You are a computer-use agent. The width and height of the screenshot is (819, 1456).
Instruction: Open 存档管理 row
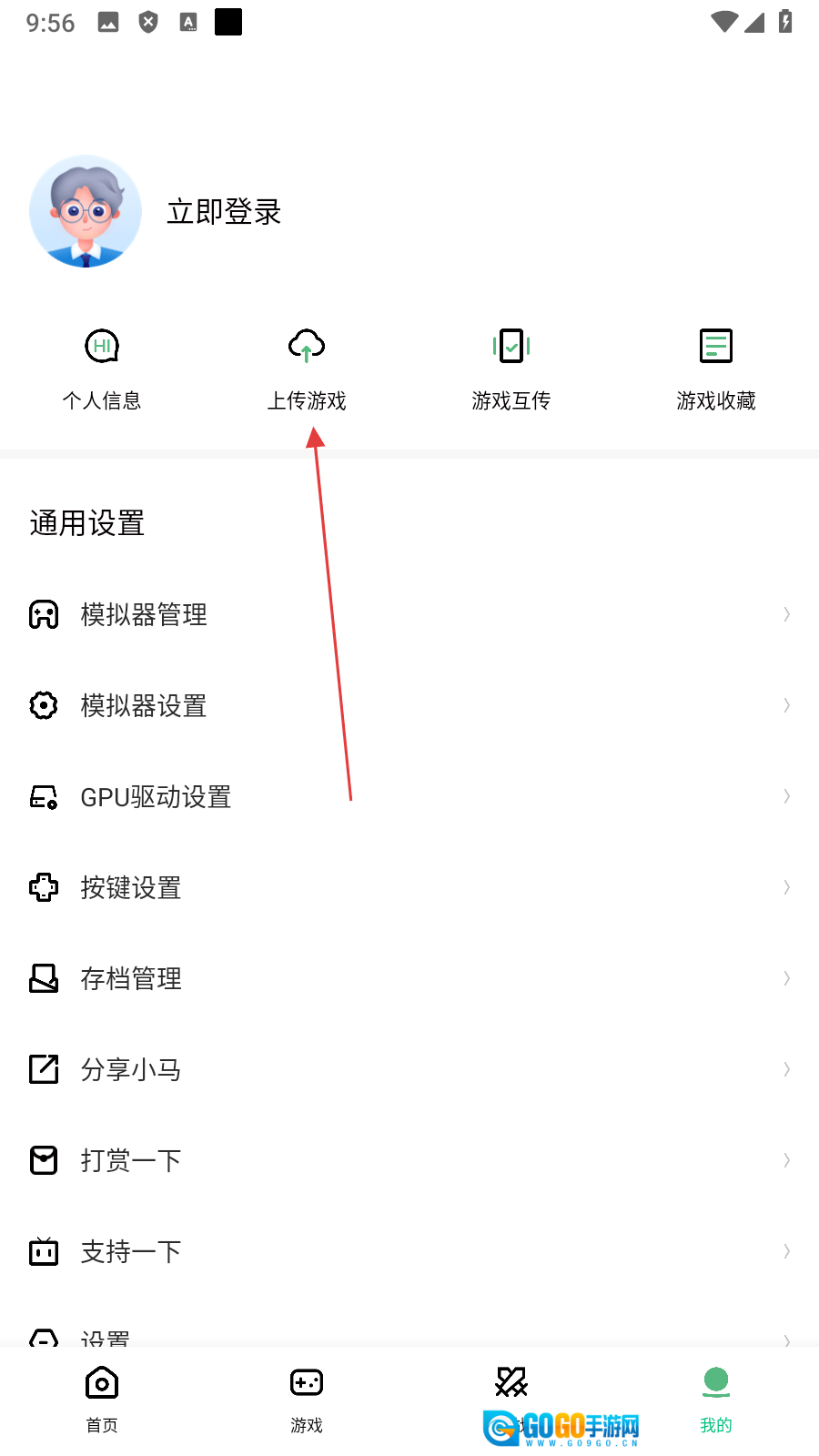[x=409, y=978]
